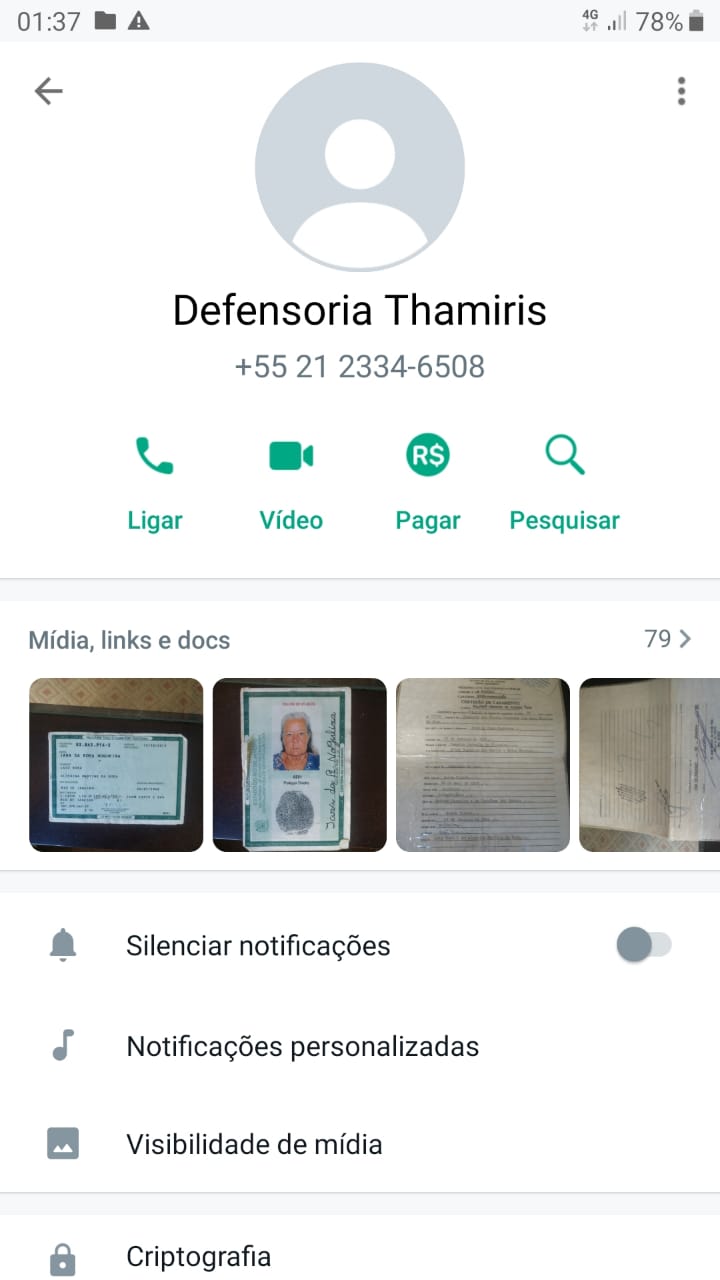Start a voice call with Ligar

pyautogui.click(x=155, y=482)
